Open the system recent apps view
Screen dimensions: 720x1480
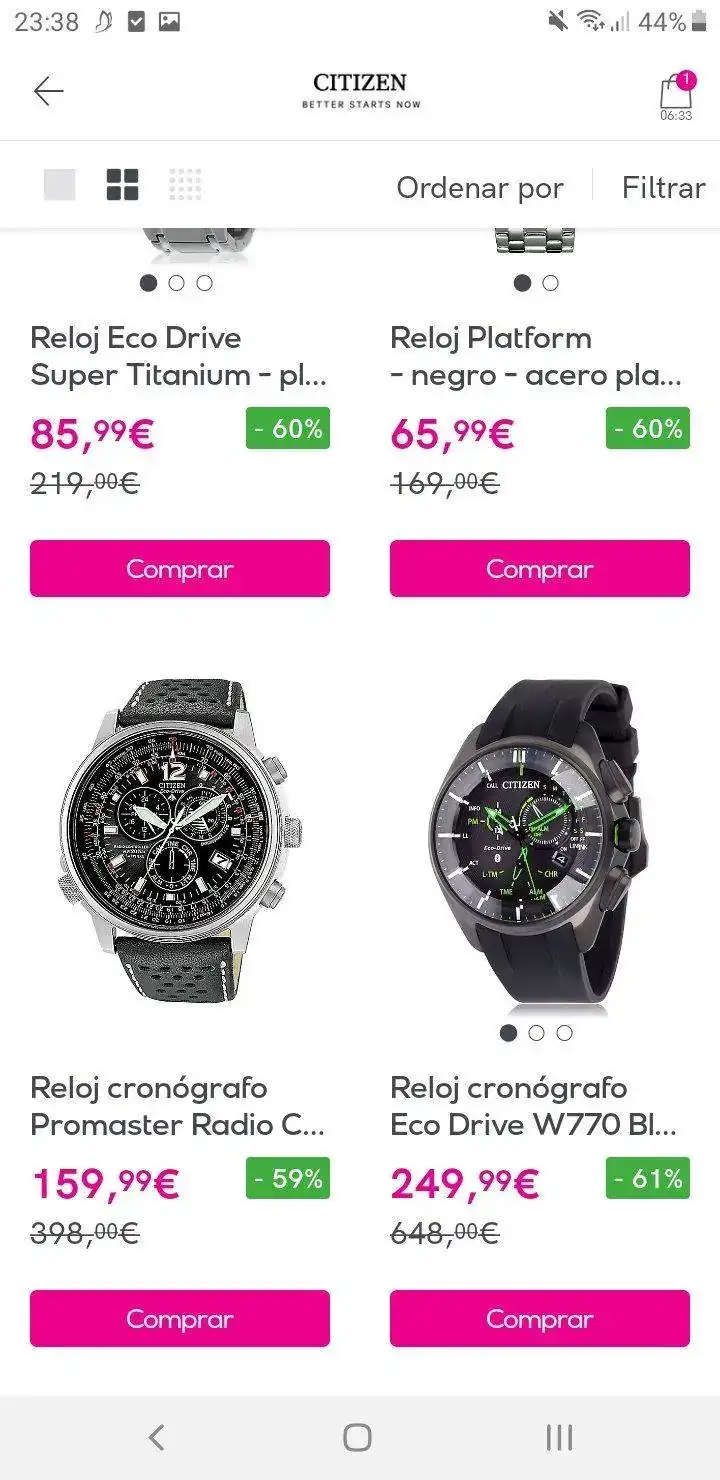559,1438
